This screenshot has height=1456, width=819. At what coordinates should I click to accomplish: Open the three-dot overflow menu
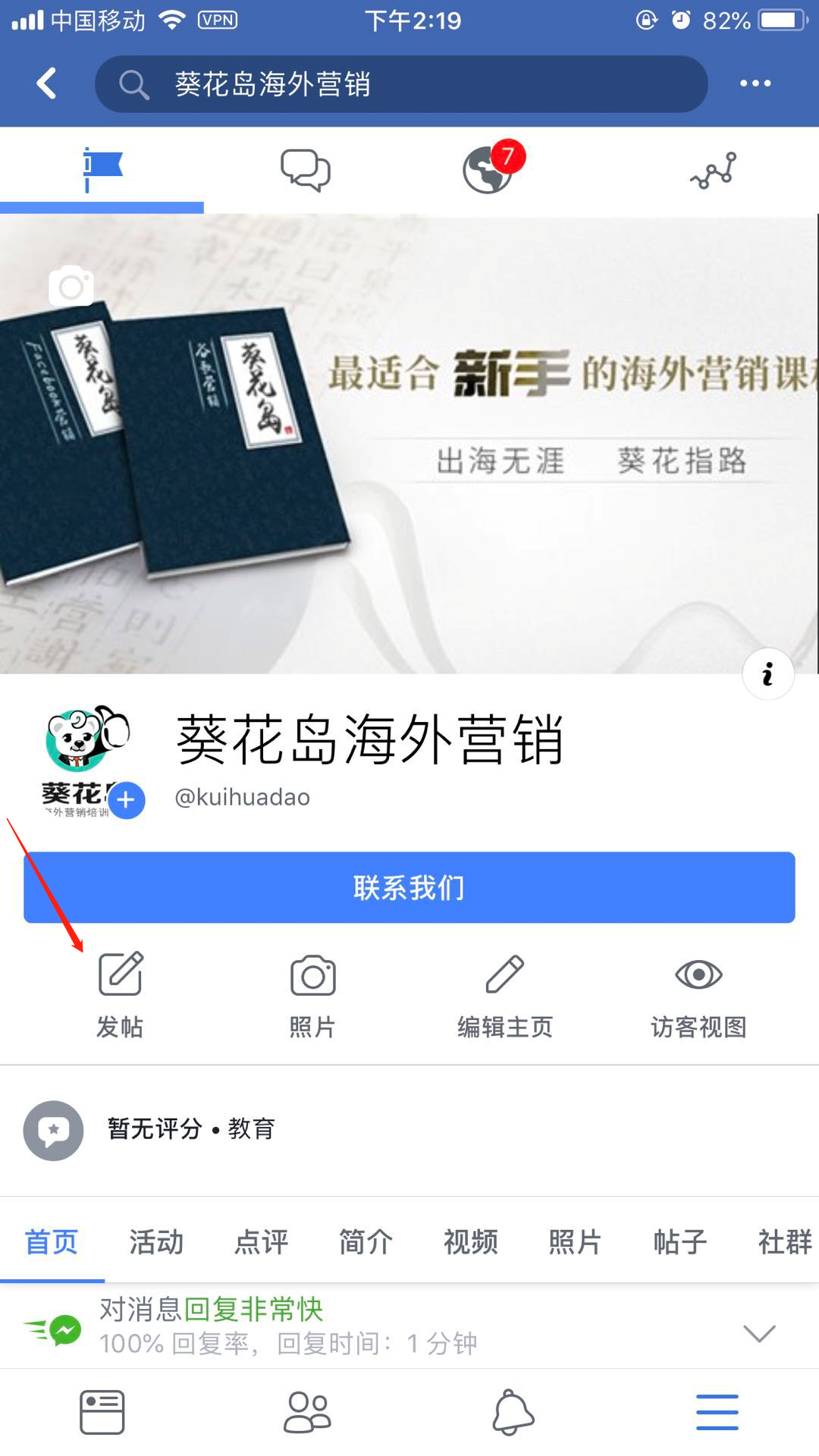tap(755, 83)
